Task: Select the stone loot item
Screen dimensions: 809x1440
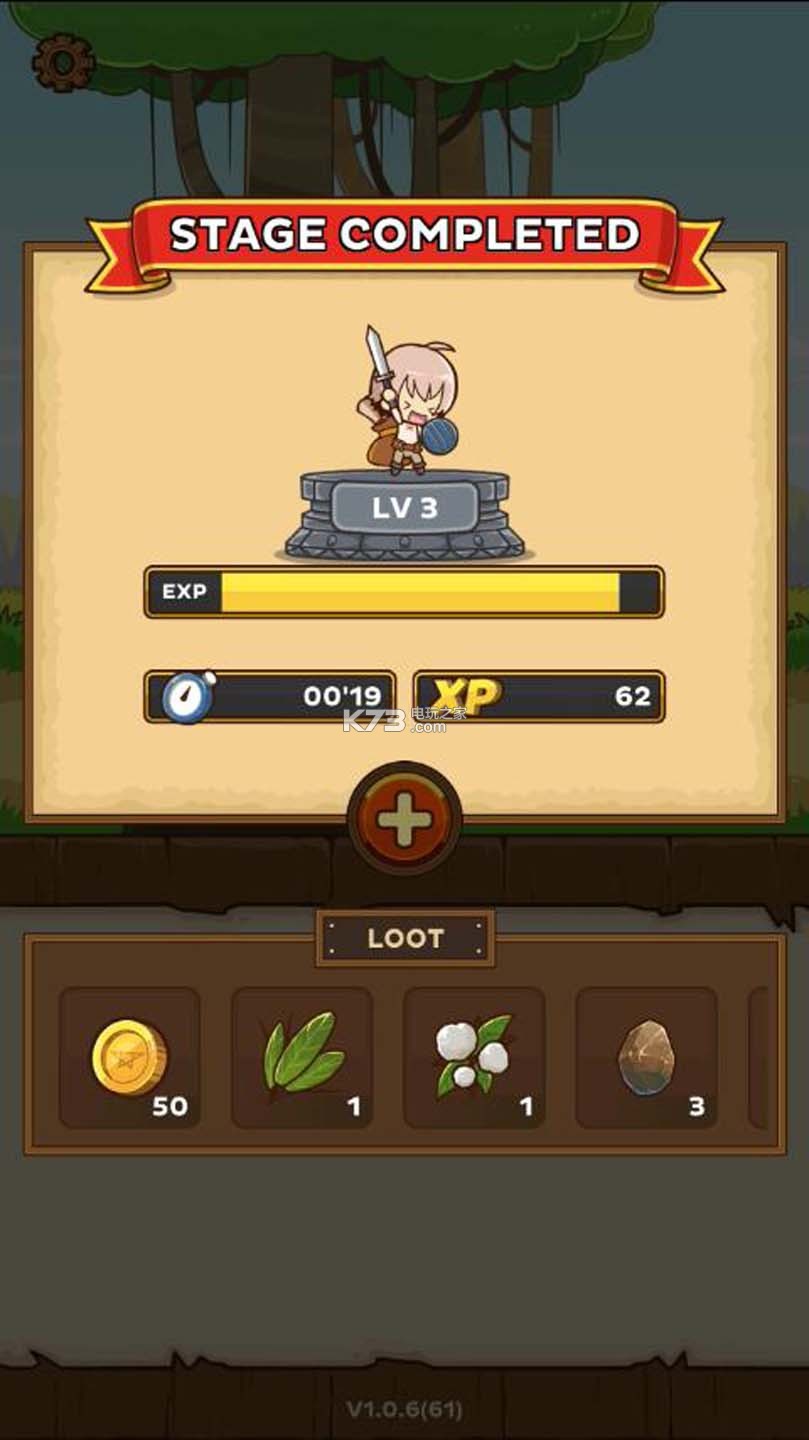Action: point(646,1058)
